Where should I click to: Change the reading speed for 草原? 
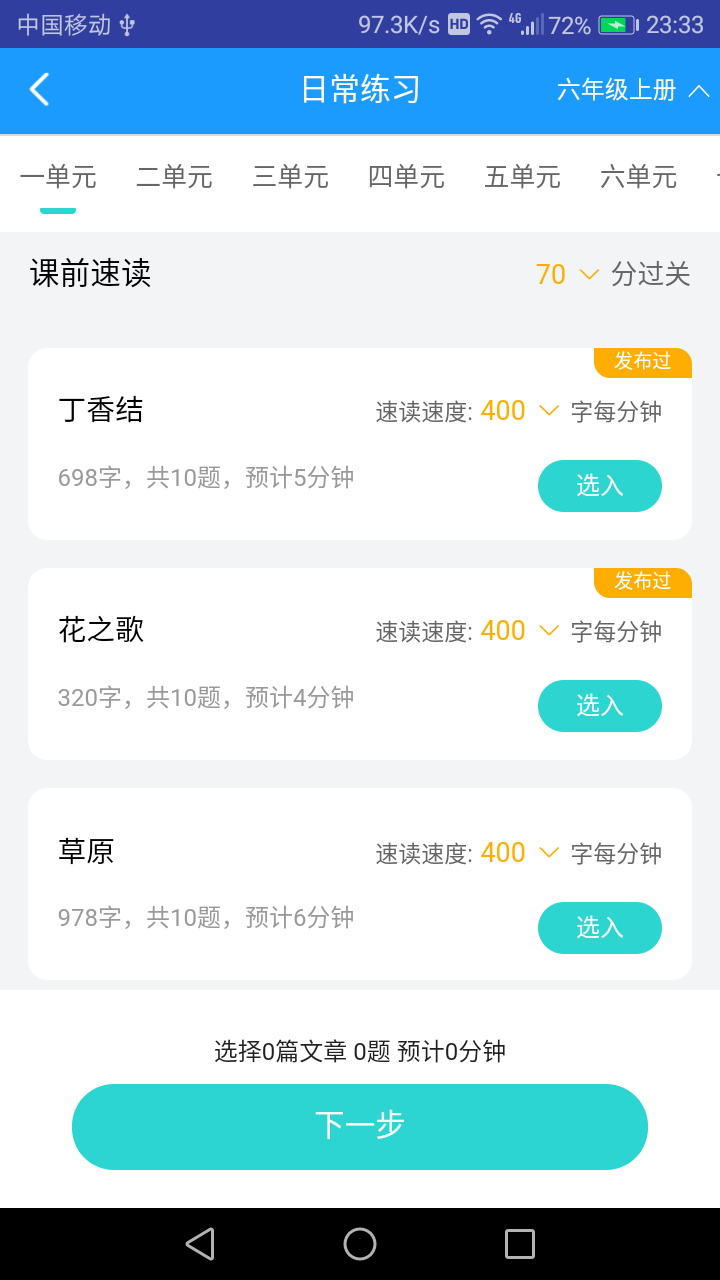(x=518, y=853)
